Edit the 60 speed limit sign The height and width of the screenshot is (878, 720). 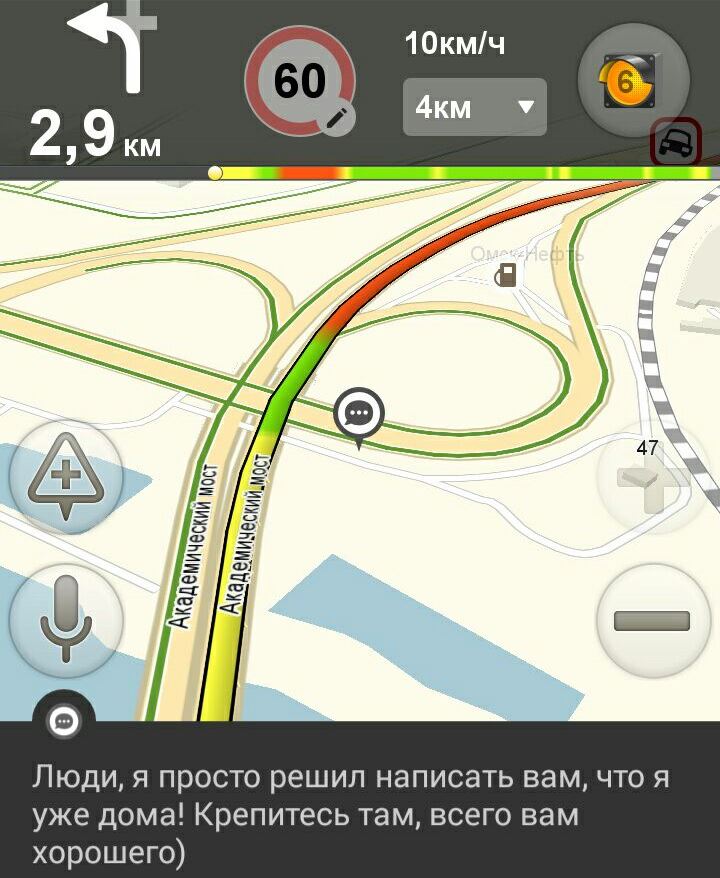(x=301, y=82)
